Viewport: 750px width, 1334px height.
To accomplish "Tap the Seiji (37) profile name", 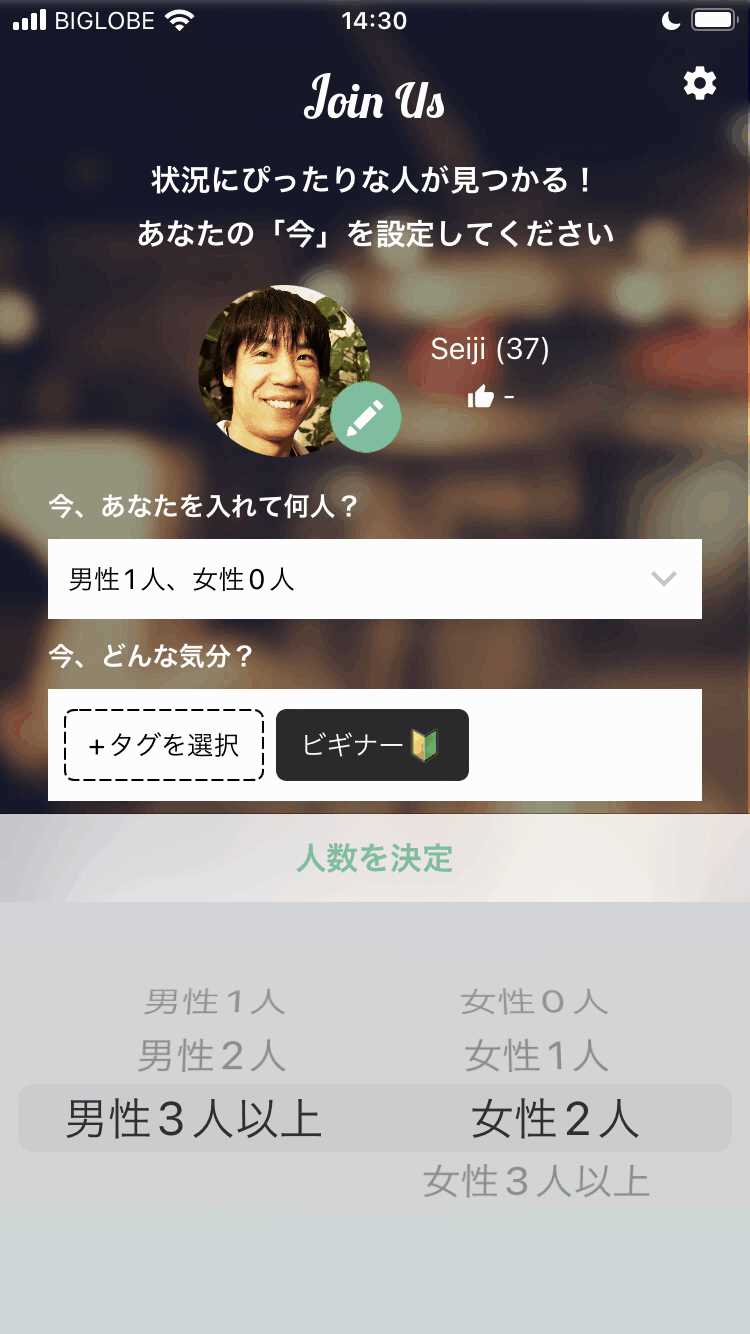I will pos(488,349).
